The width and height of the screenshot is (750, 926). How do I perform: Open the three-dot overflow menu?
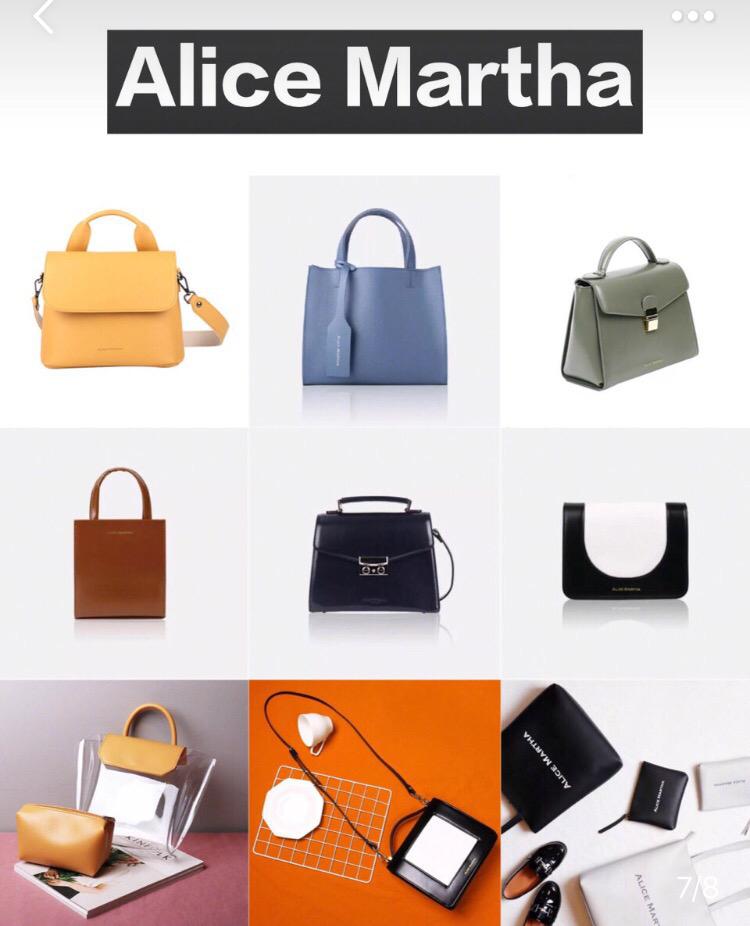pos(693,16)
